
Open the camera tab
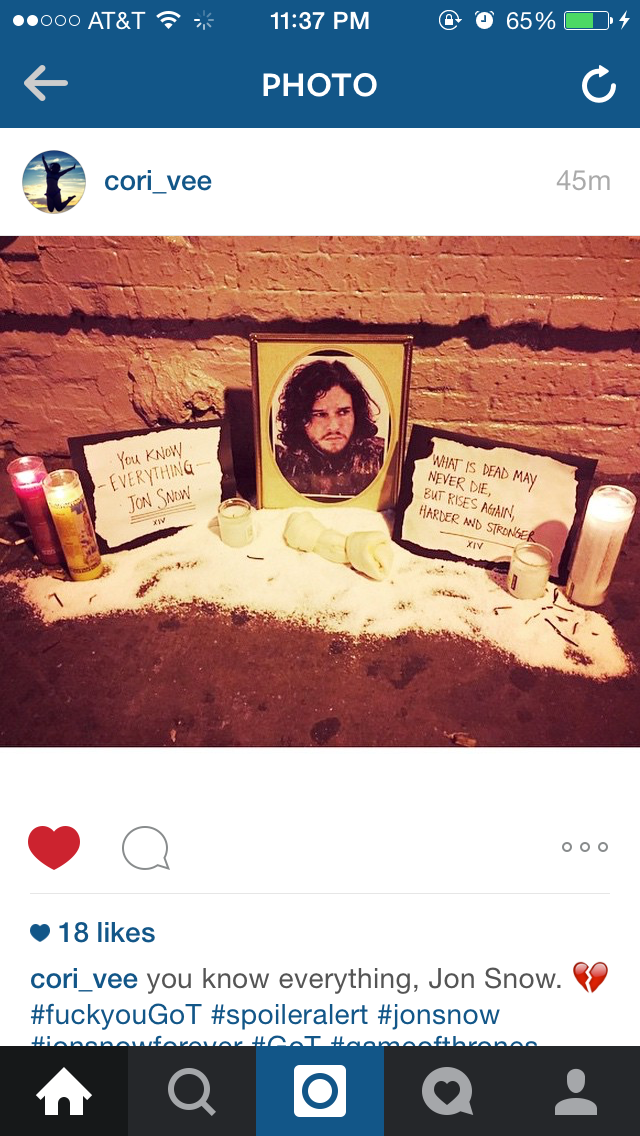[320, 1091]
